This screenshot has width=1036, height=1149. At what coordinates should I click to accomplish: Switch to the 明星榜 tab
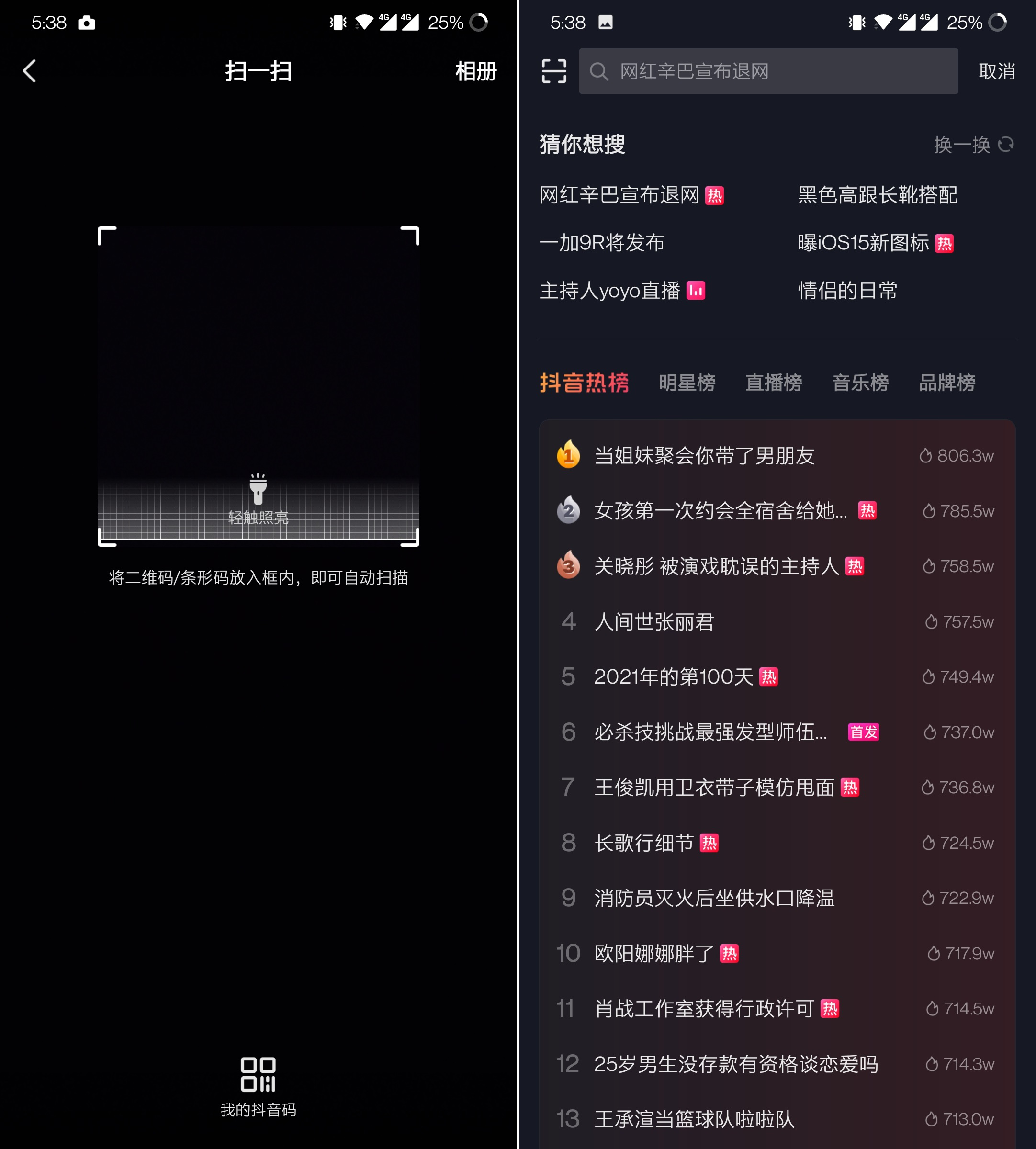[687, 383]
